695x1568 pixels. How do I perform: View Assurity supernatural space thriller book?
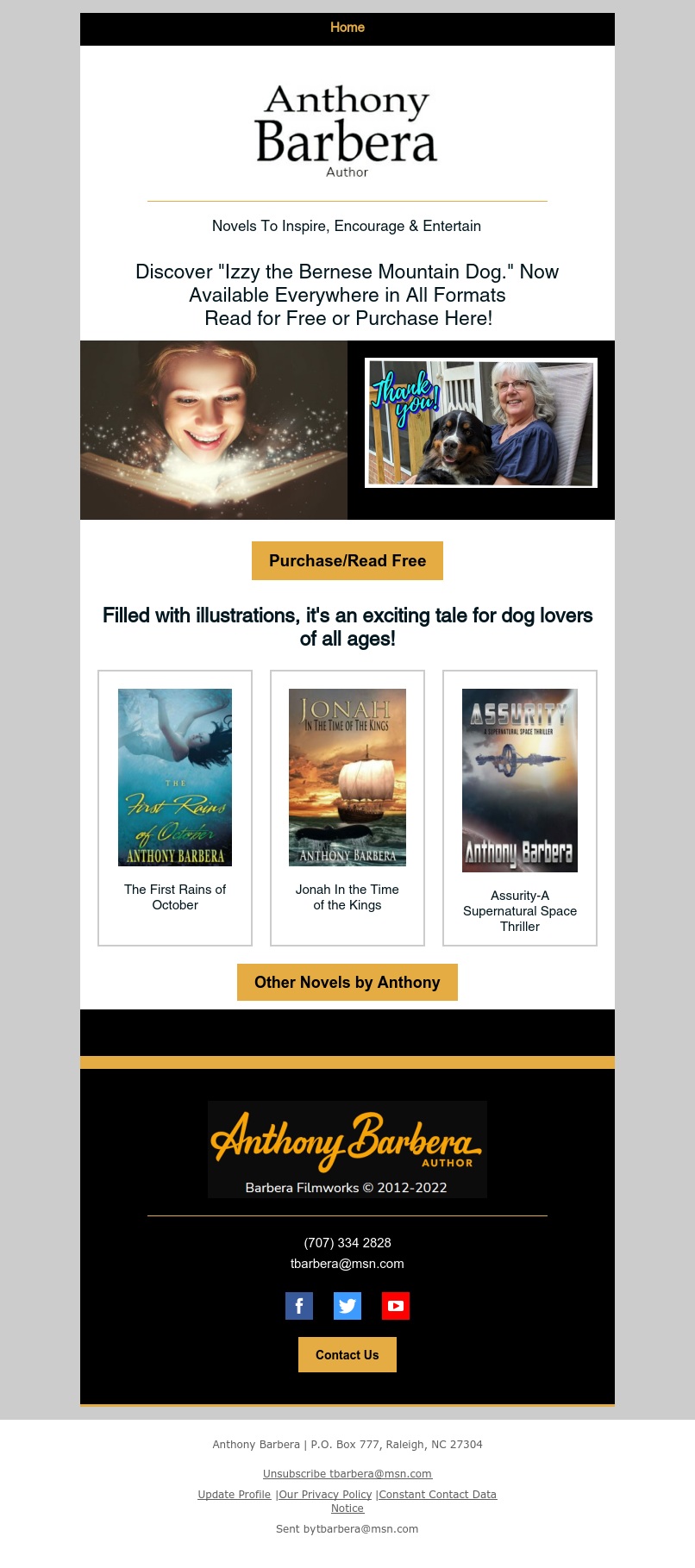pyautogui.click(x=519, y=780)
